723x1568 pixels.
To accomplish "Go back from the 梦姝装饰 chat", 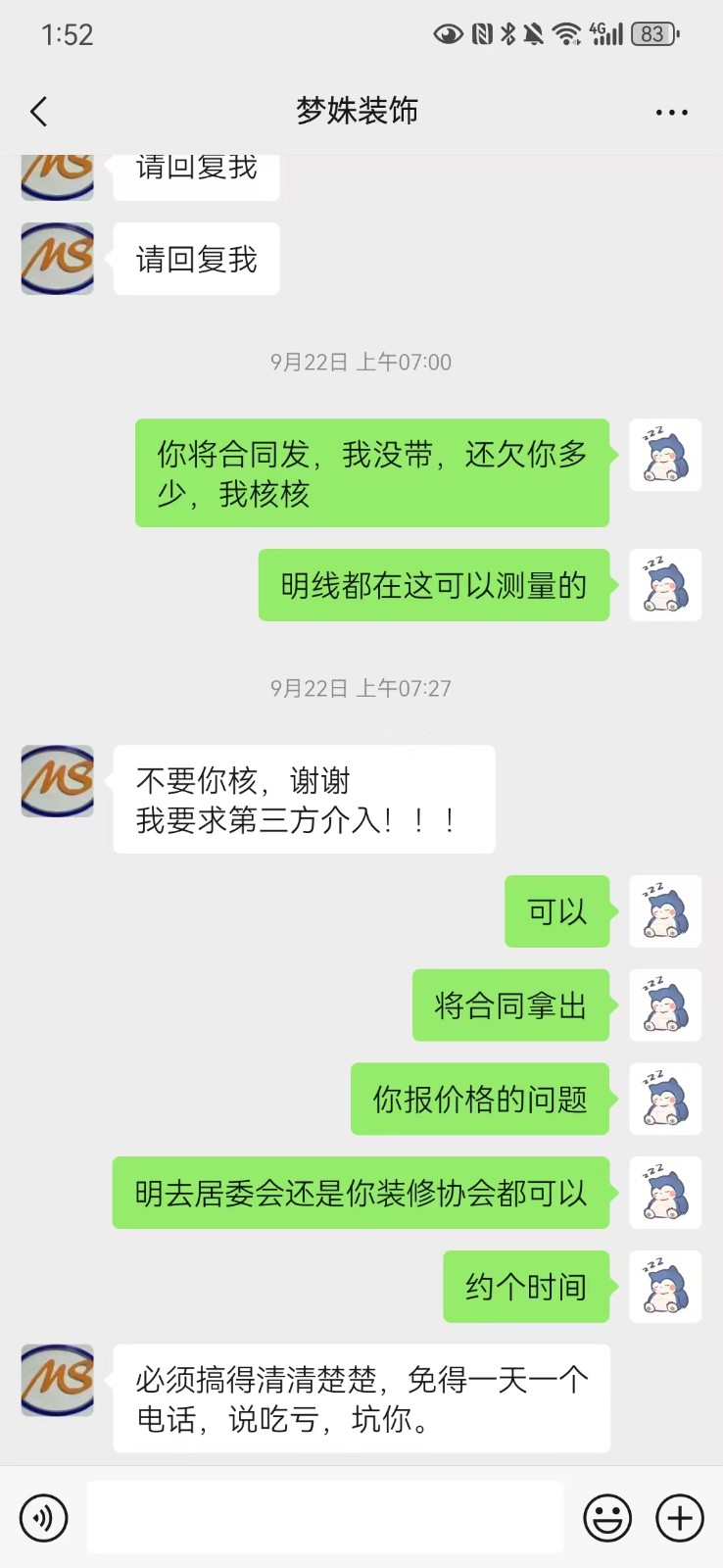I will (x=39, y=112).
